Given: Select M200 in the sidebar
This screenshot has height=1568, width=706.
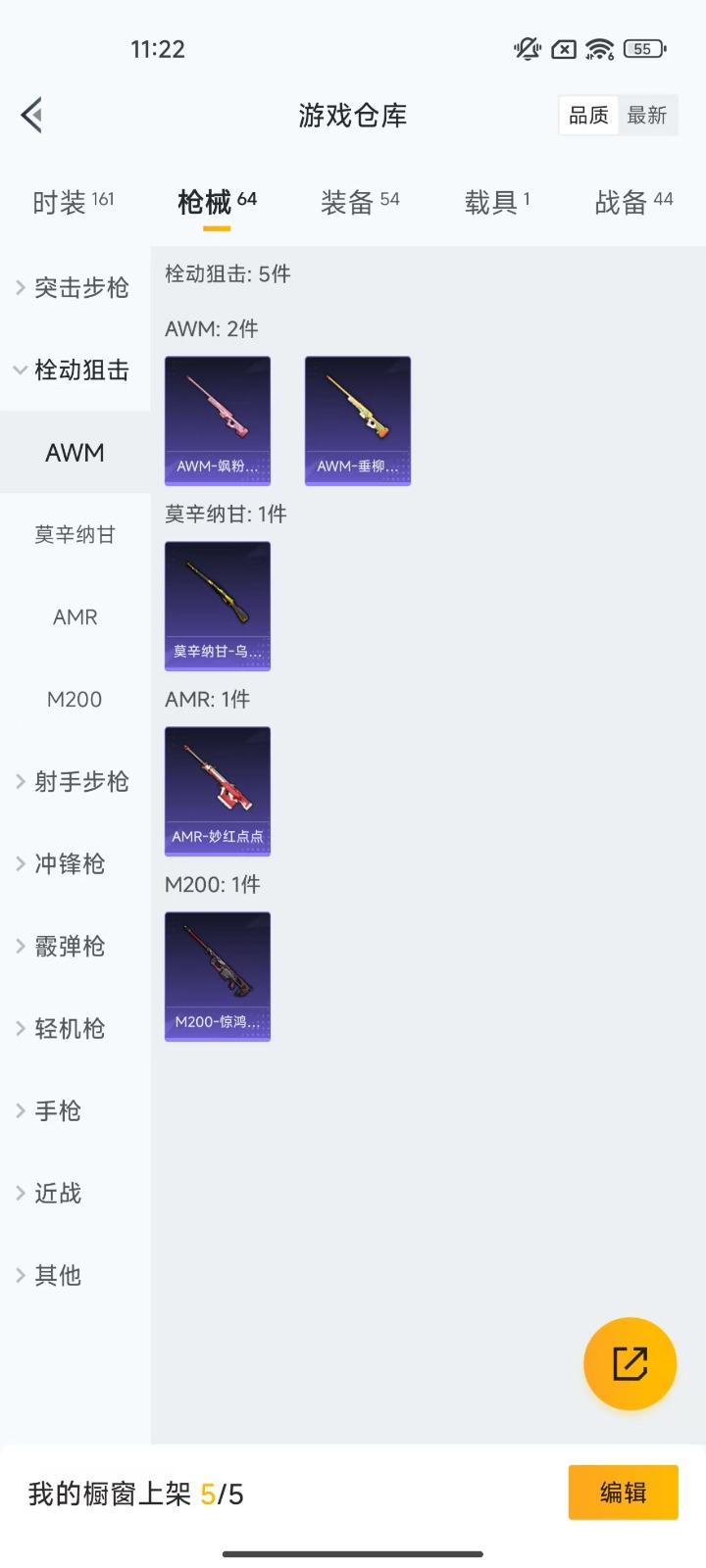Looking at the screenshot, I should 76,699.
